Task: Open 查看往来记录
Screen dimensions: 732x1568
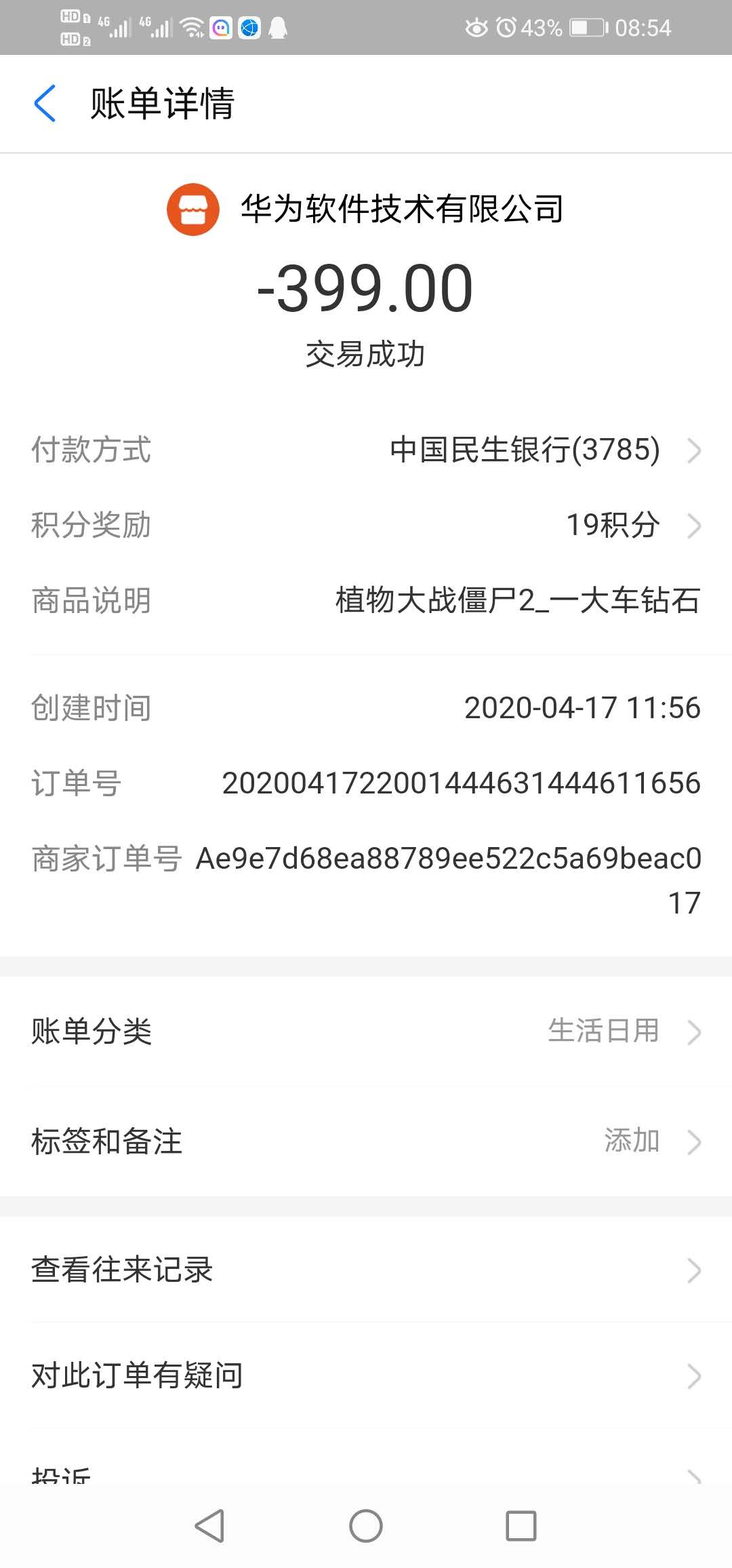Action: click(x=366, y=1270)
